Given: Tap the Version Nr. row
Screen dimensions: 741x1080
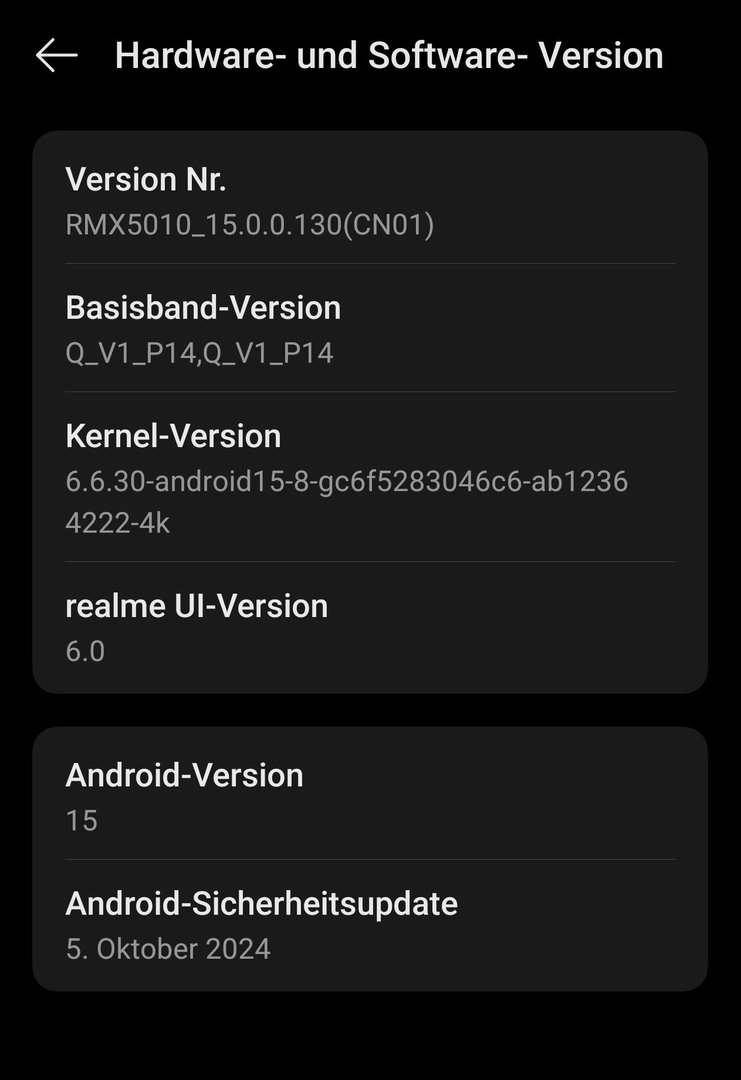Looking at the screenshot, I should [369, 201].
